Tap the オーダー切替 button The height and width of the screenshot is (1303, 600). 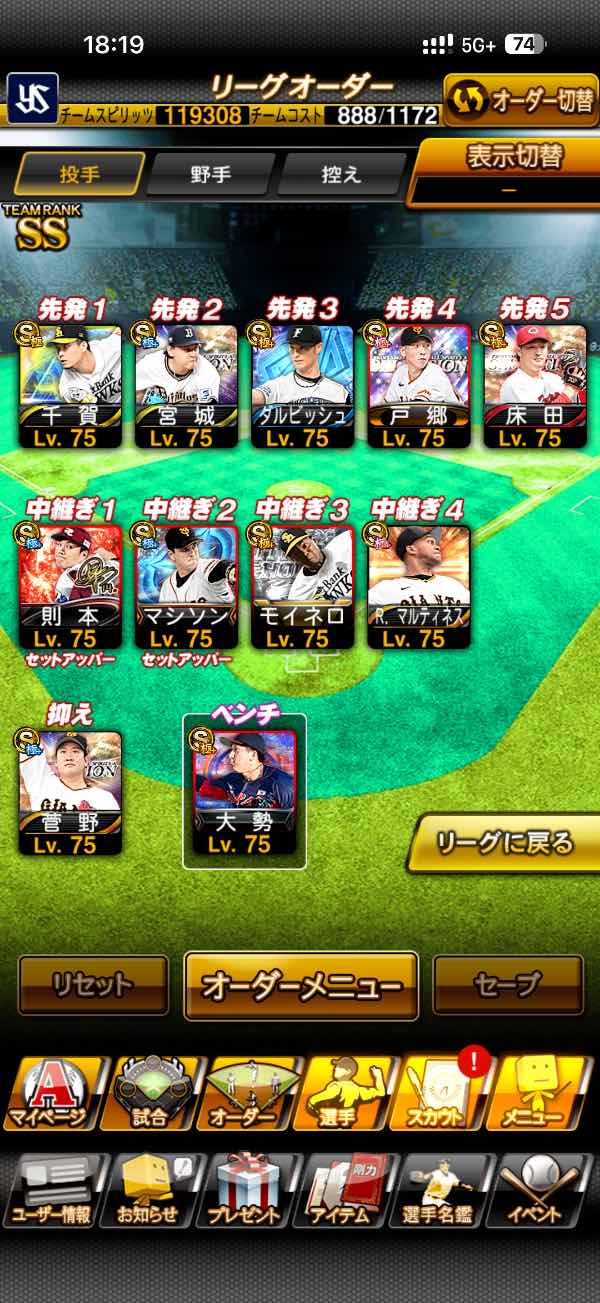(x=519, y=100)
